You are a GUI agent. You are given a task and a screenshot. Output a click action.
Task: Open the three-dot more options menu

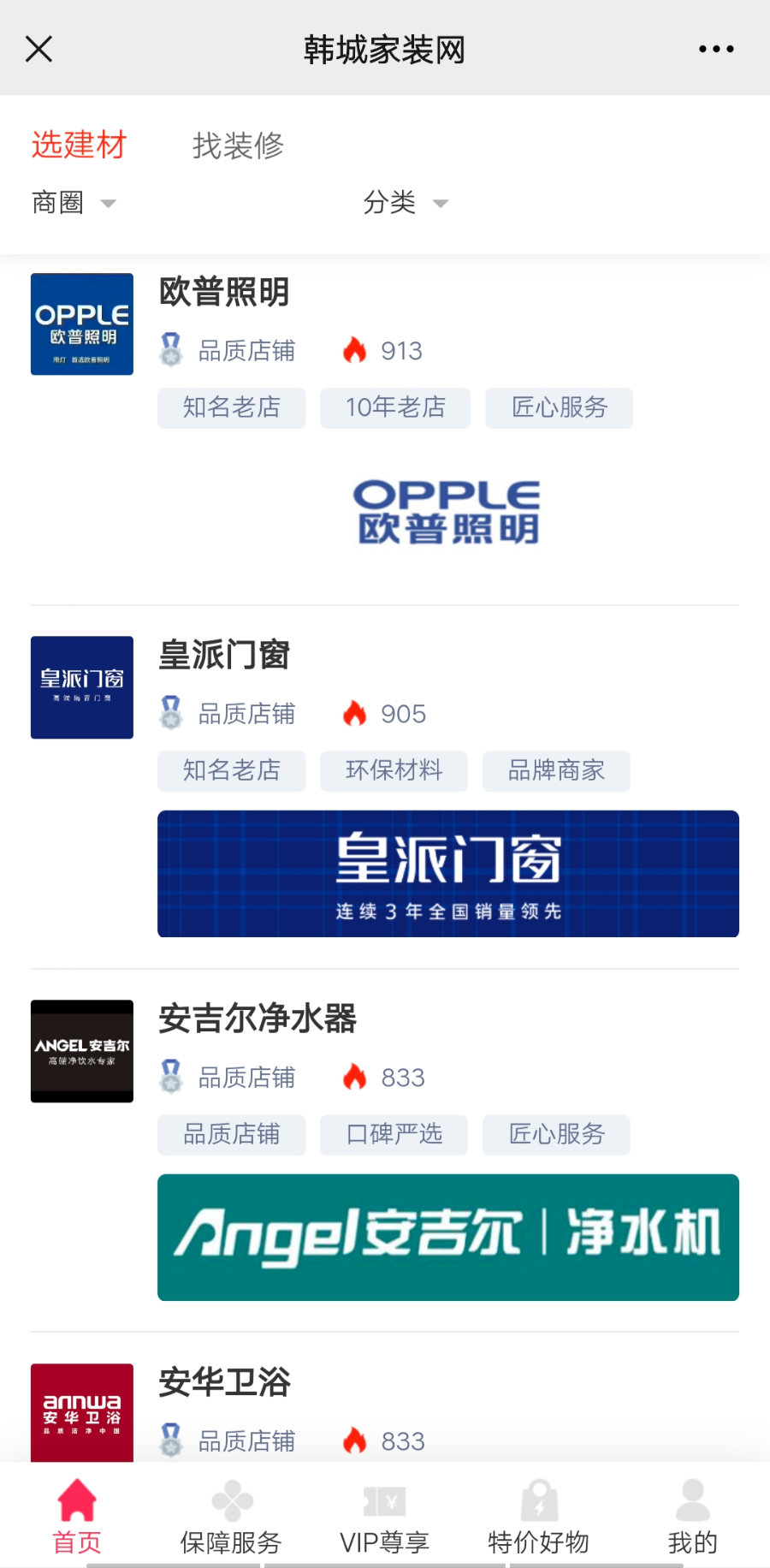click(x=715, y=50)
